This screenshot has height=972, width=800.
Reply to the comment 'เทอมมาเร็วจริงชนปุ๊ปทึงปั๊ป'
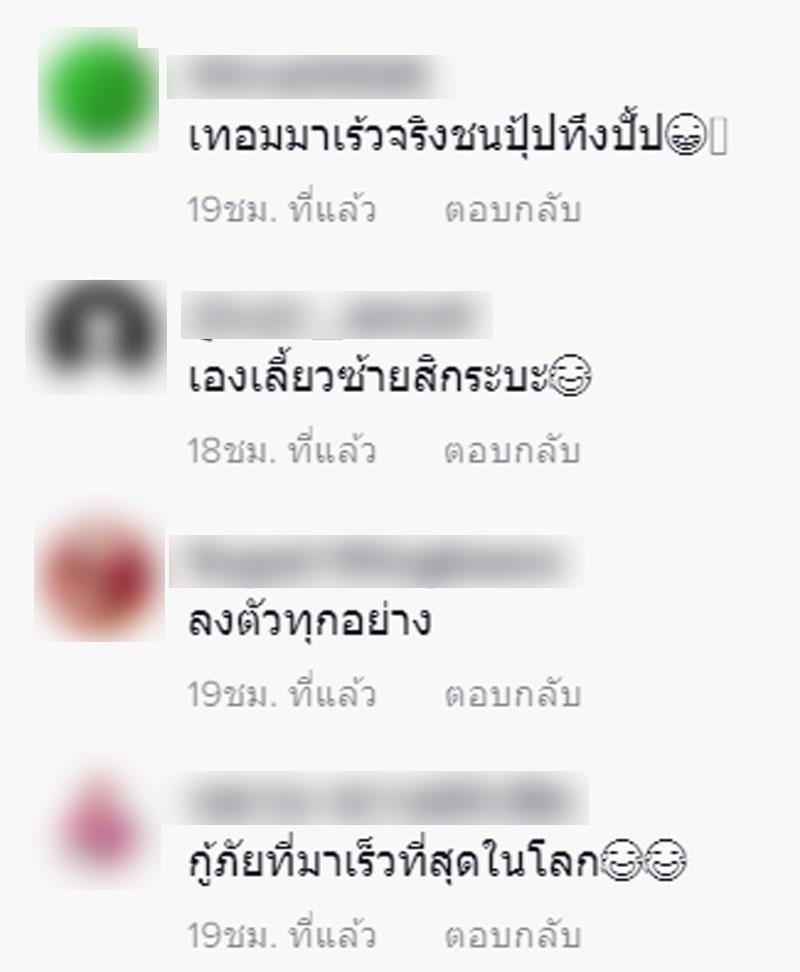click(512, 211)
